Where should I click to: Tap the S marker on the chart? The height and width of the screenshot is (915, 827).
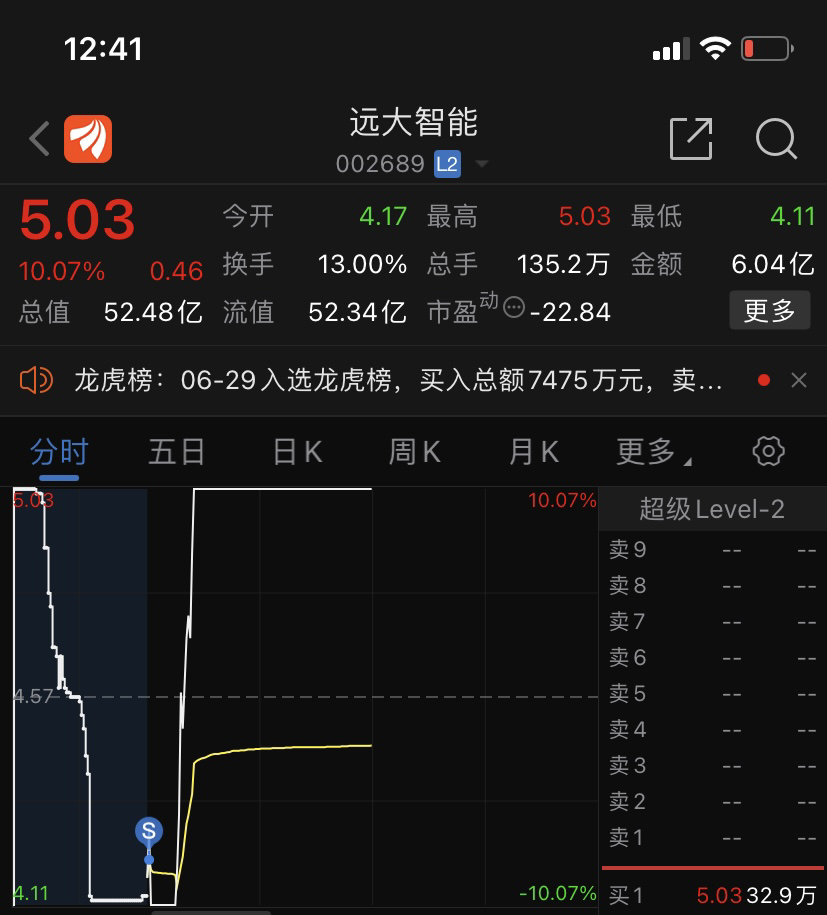149,830
